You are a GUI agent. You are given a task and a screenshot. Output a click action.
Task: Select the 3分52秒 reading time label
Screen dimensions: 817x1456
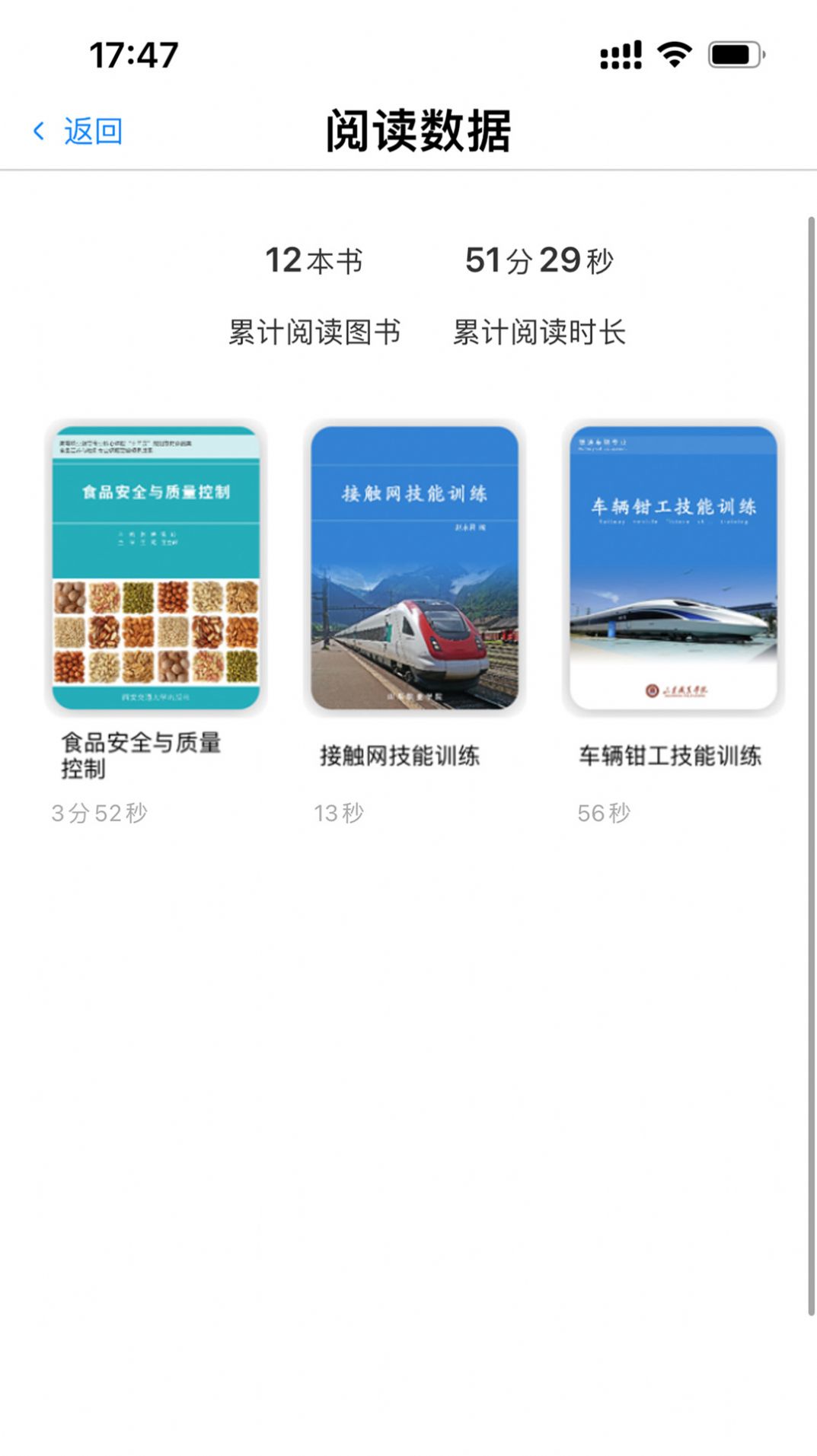[101, 813]
